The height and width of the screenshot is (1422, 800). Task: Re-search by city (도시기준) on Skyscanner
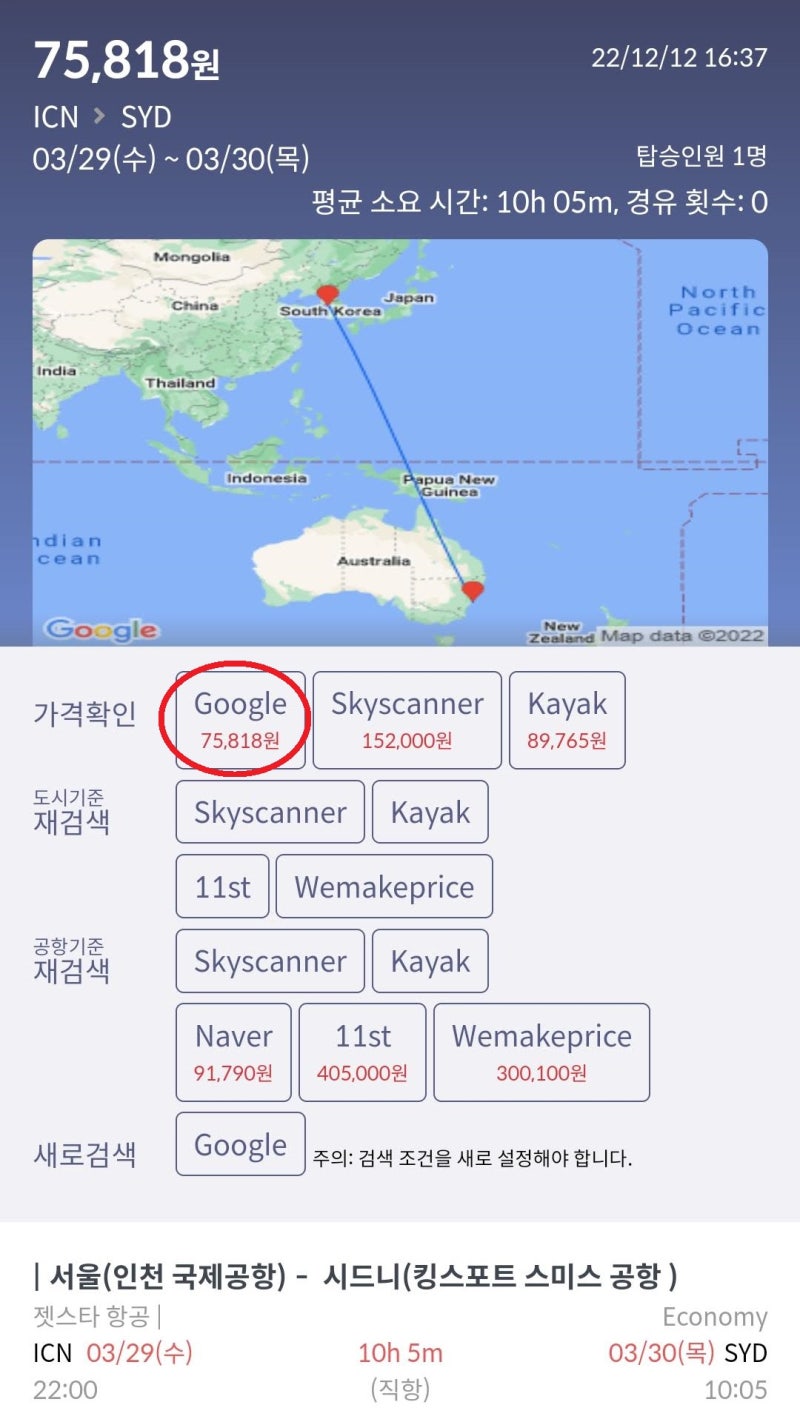(270, 812)
